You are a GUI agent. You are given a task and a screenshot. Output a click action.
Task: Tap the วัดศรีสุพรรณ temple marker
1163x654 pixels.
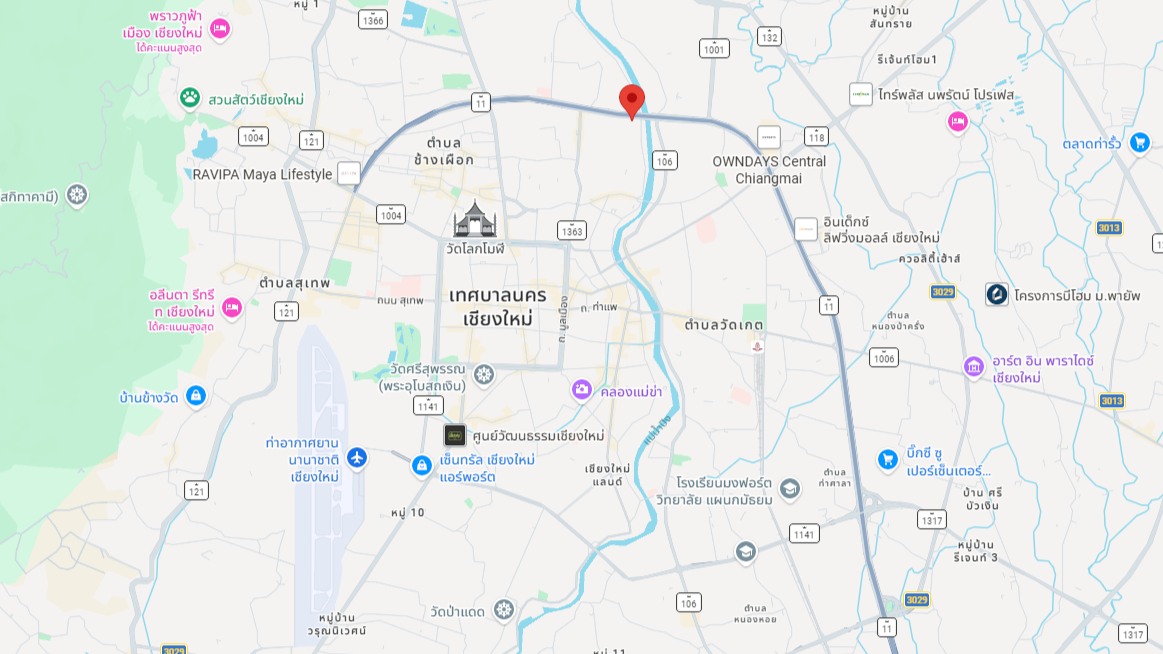[x=484, y=375]
